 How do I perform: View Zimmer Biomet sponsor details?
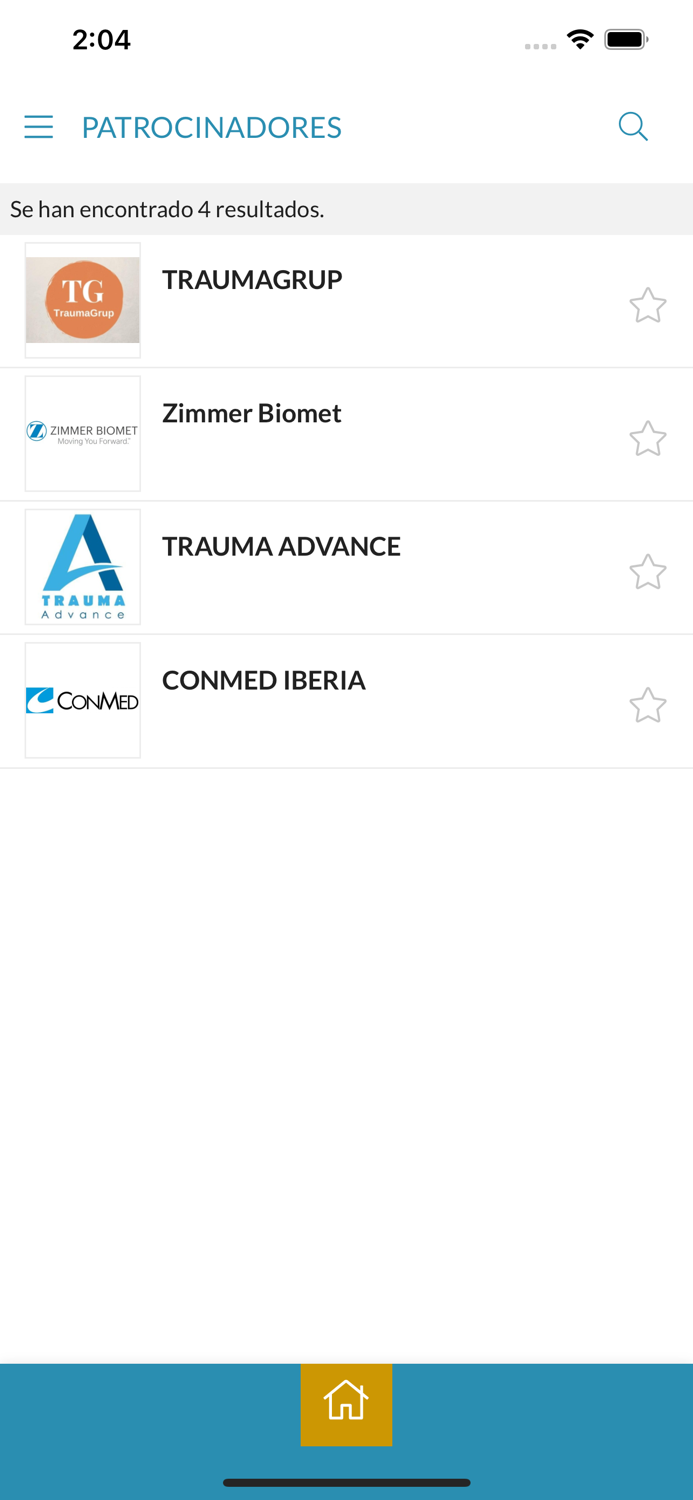coord(252,414)
